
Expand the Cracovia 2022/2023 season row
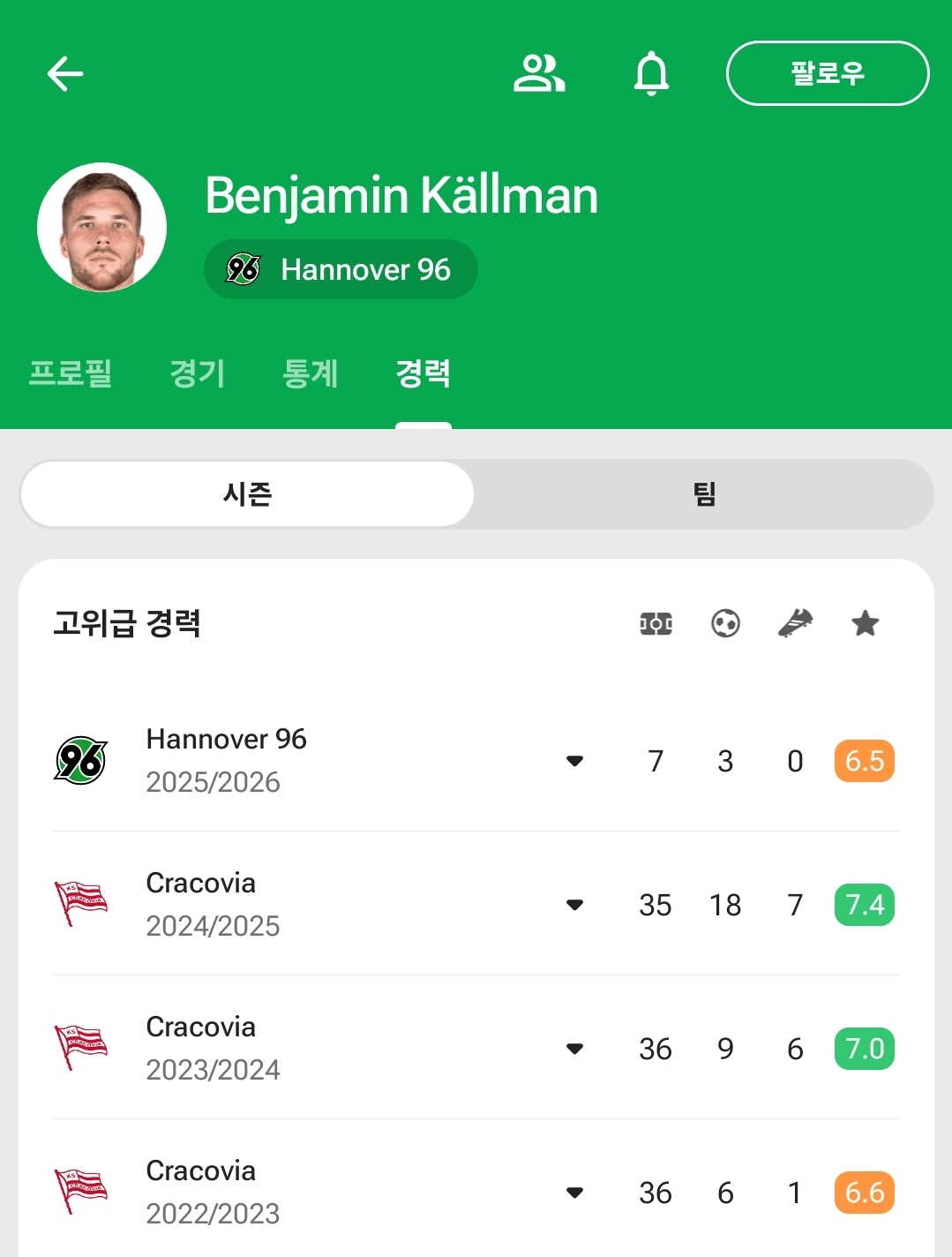coord(574,1193)
